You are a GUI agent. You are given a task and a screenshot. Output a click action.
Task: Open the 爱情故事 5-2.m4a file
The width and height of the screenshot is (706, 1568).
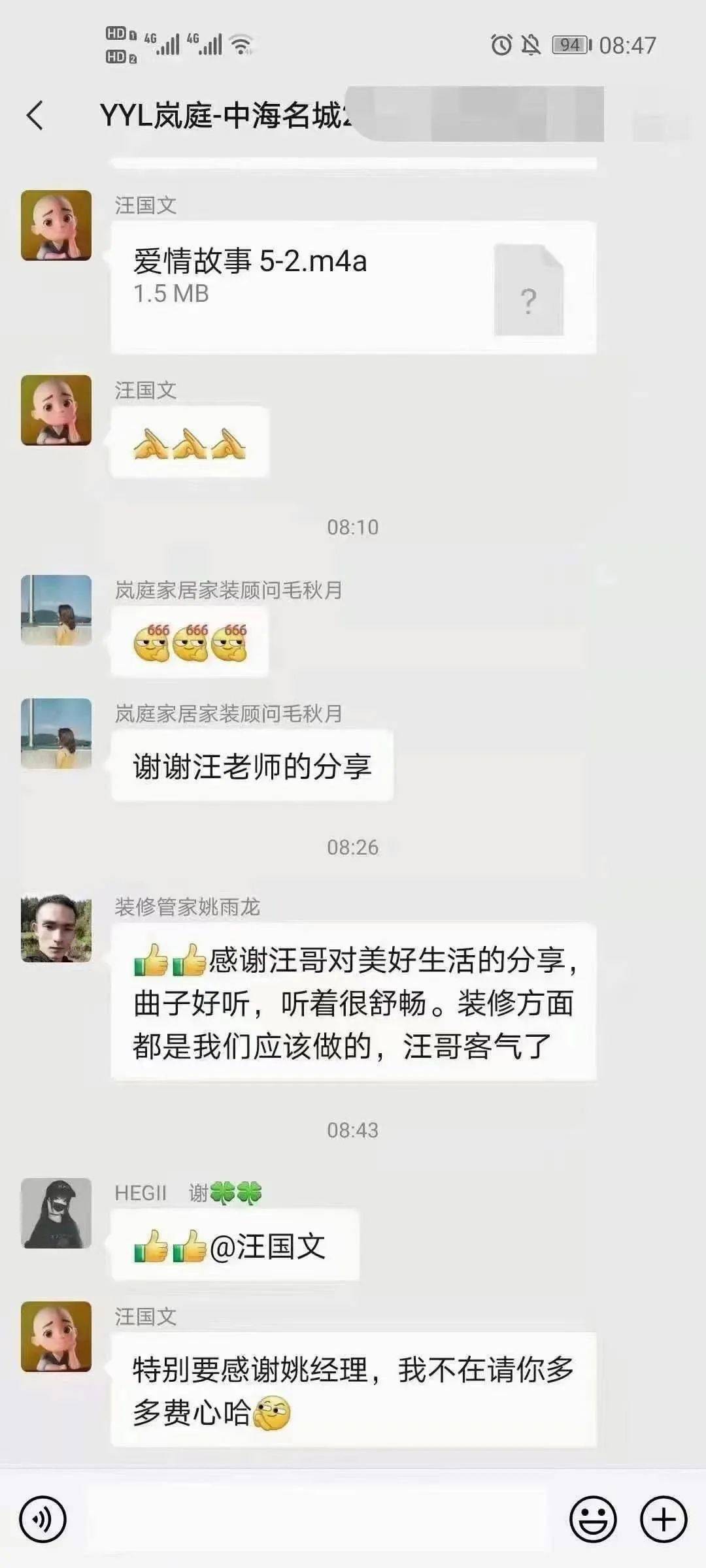353,287
